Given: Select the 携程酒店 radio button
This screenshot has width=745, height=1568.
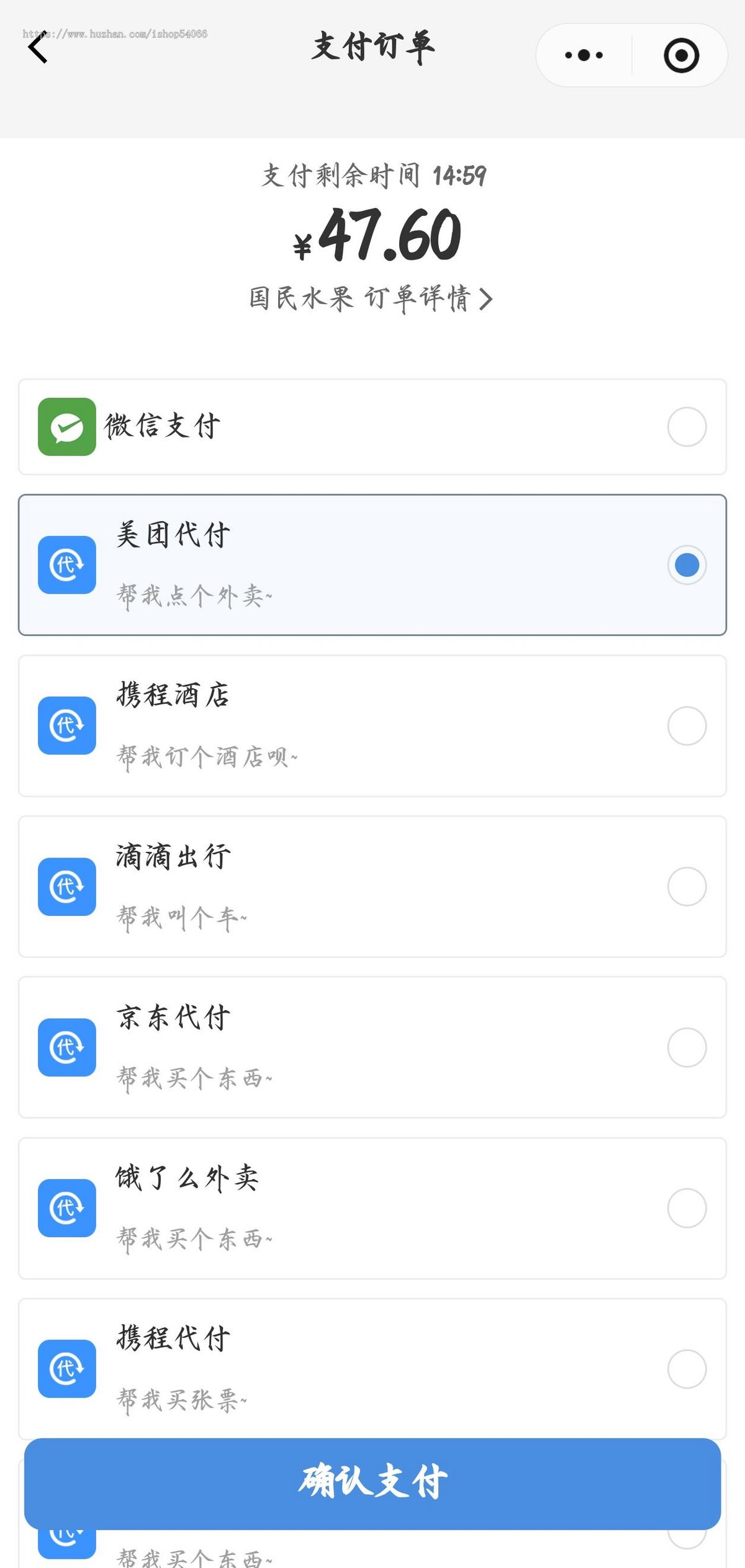Looking at the screenshot, I should click(685, 726).
